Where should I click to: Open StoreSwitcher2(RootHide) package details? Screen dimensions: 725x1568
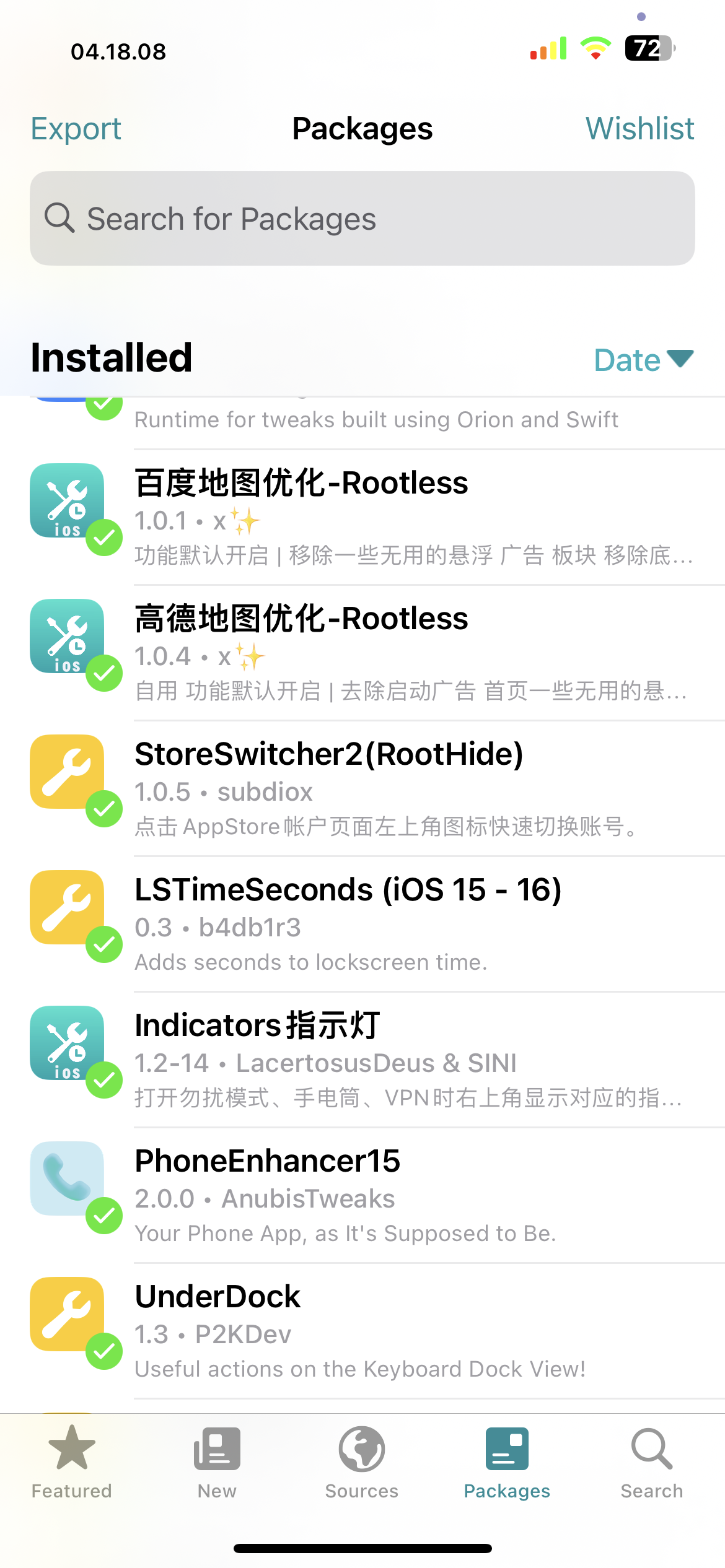click(397, 788)
